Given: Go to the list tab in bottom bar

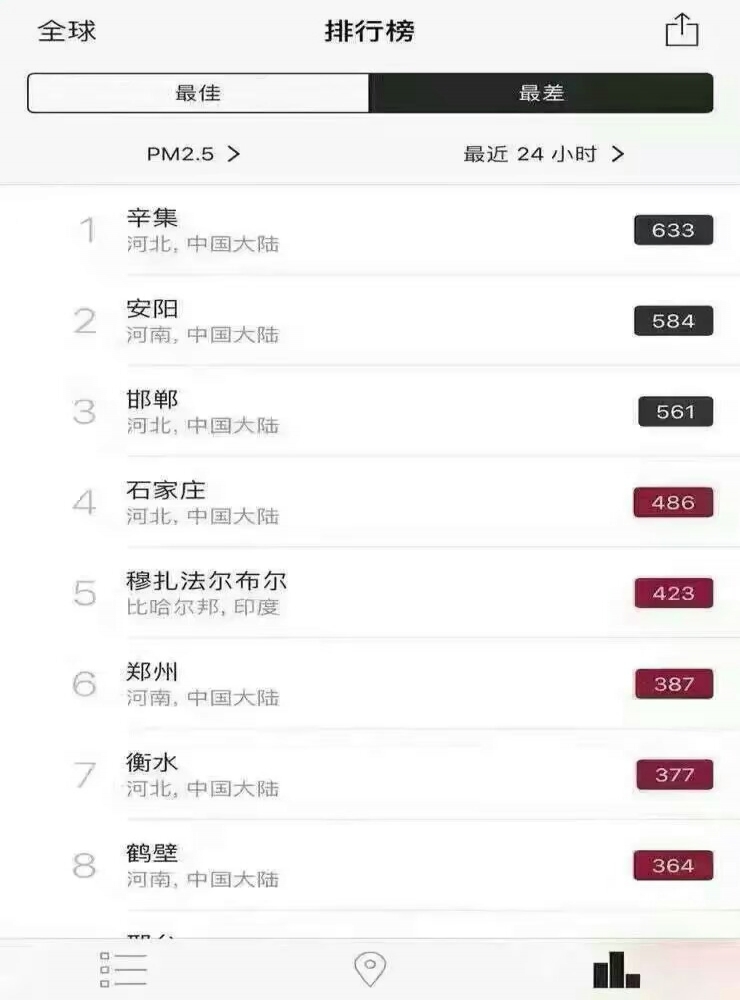Looking at the screenshot, I should [123, 969].
